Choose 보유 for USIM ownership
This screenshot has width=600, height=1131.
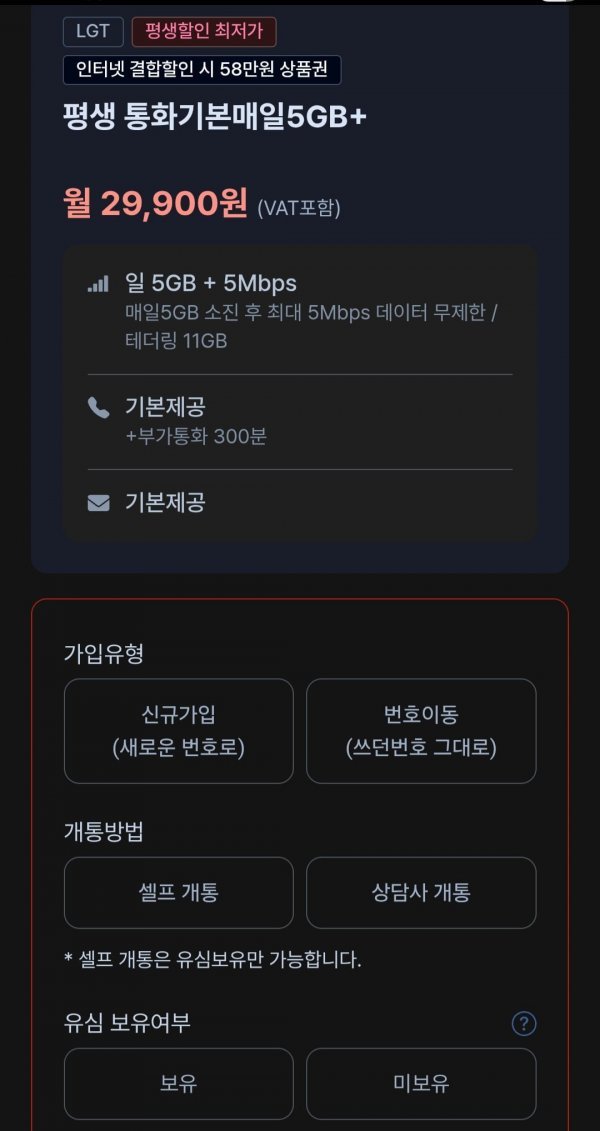point(179,1083)
